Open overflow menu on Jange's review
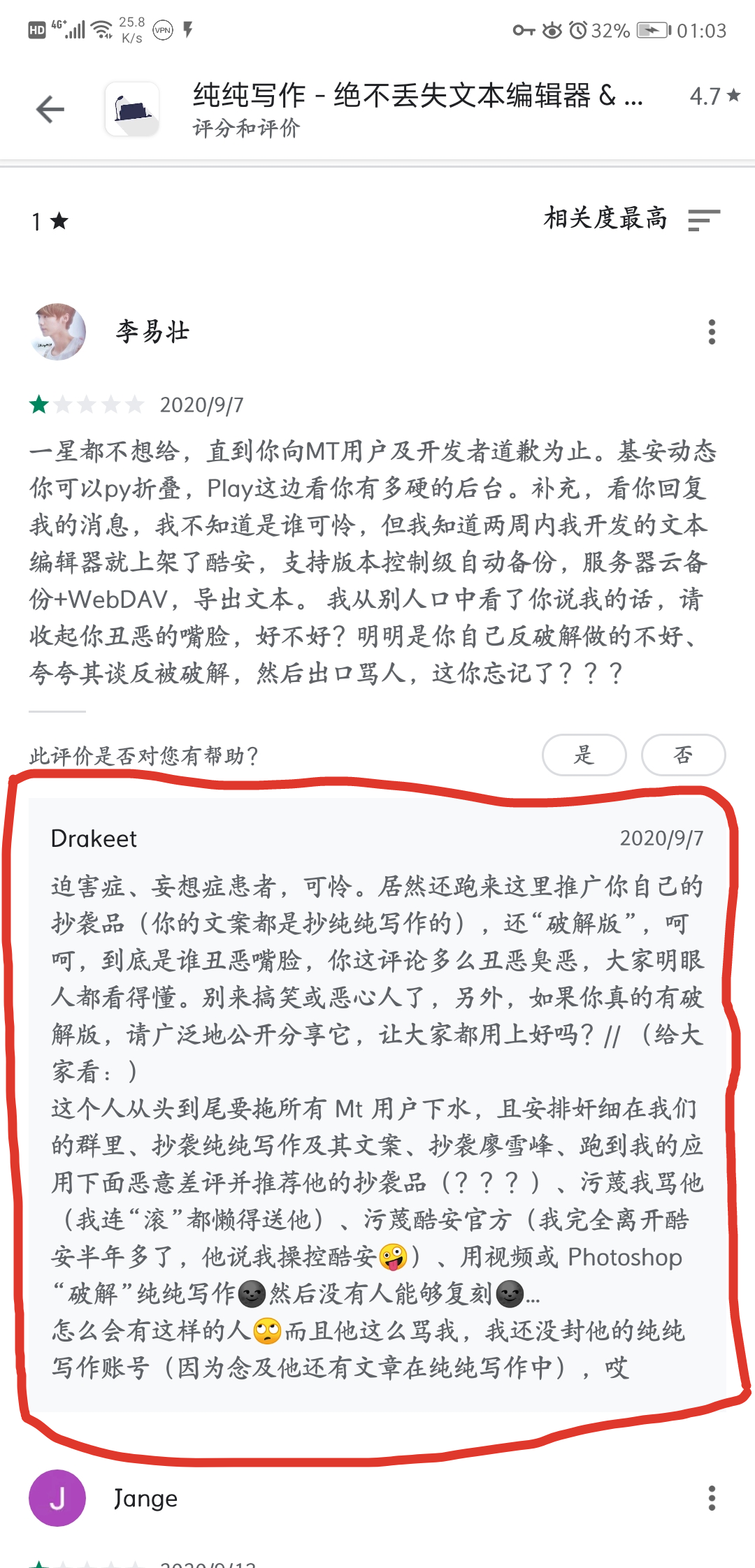Image resolution: width=755 pixels, height=1568 pixels. click(x=712, y=1498)
